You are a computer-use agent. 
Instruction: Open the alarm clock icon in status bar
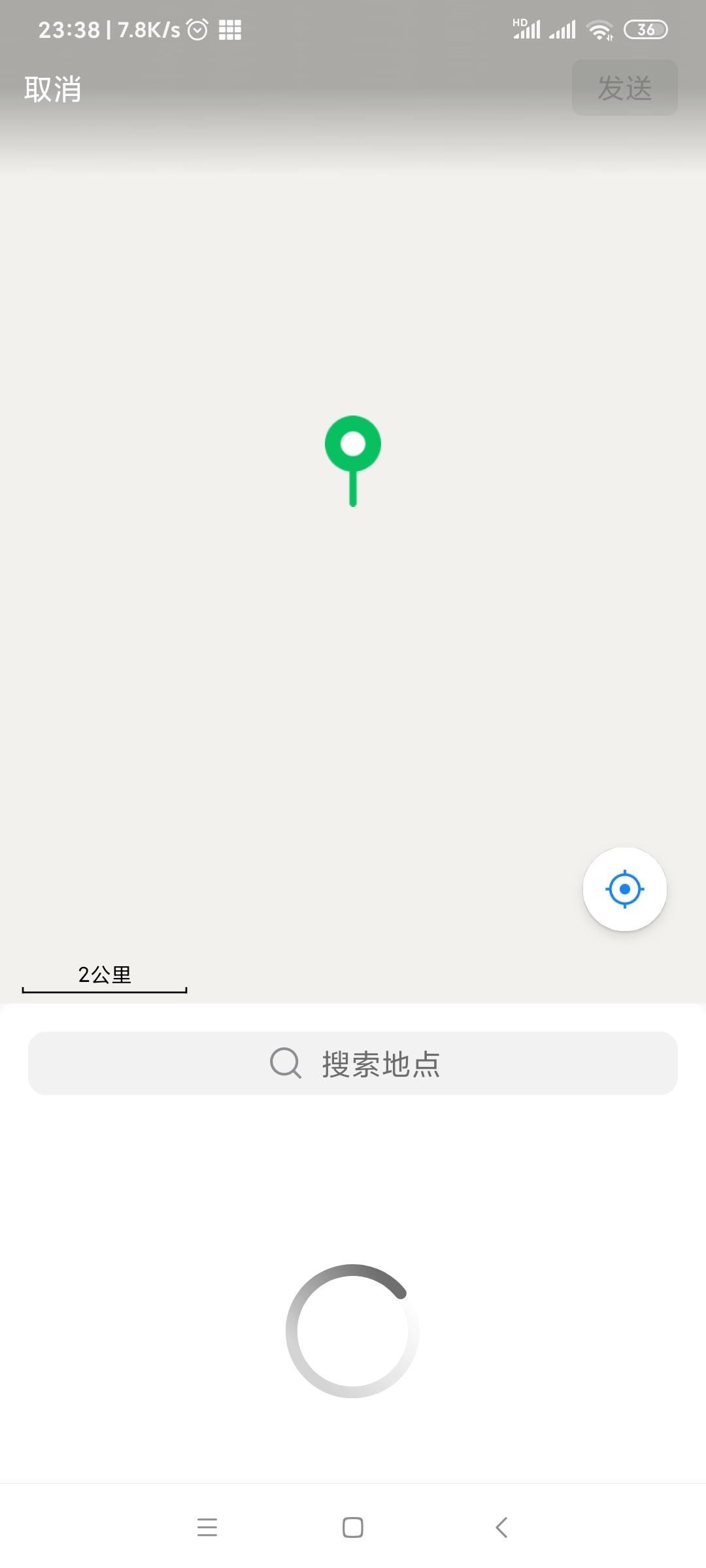[x=197, y=29]
